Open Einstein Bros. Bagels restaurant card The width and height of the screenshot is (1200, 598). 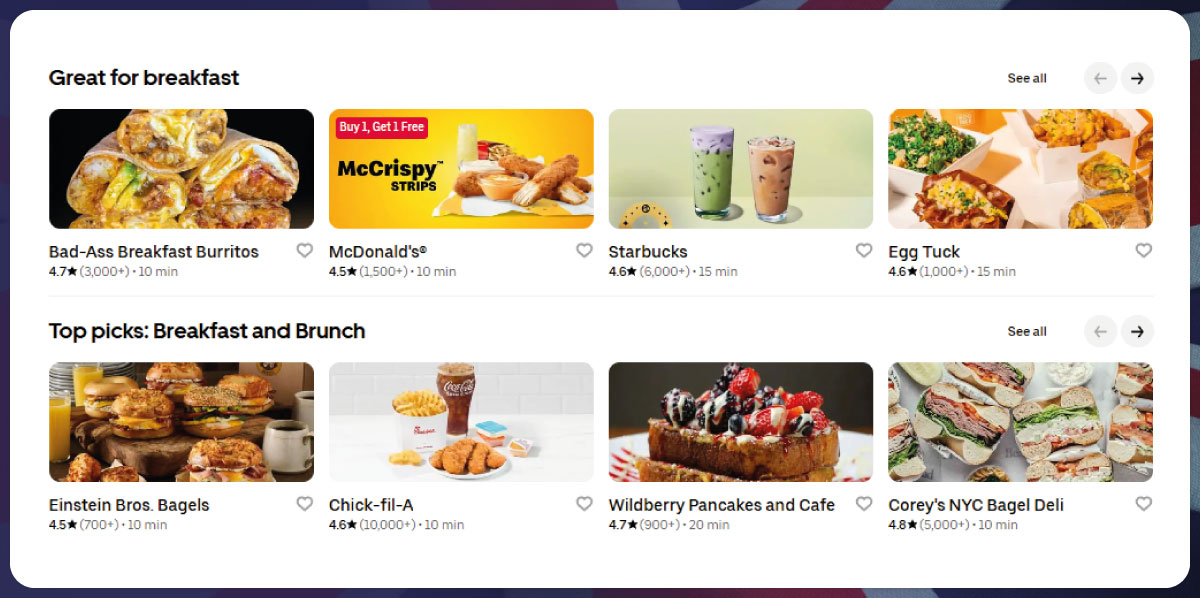(181, 422)
